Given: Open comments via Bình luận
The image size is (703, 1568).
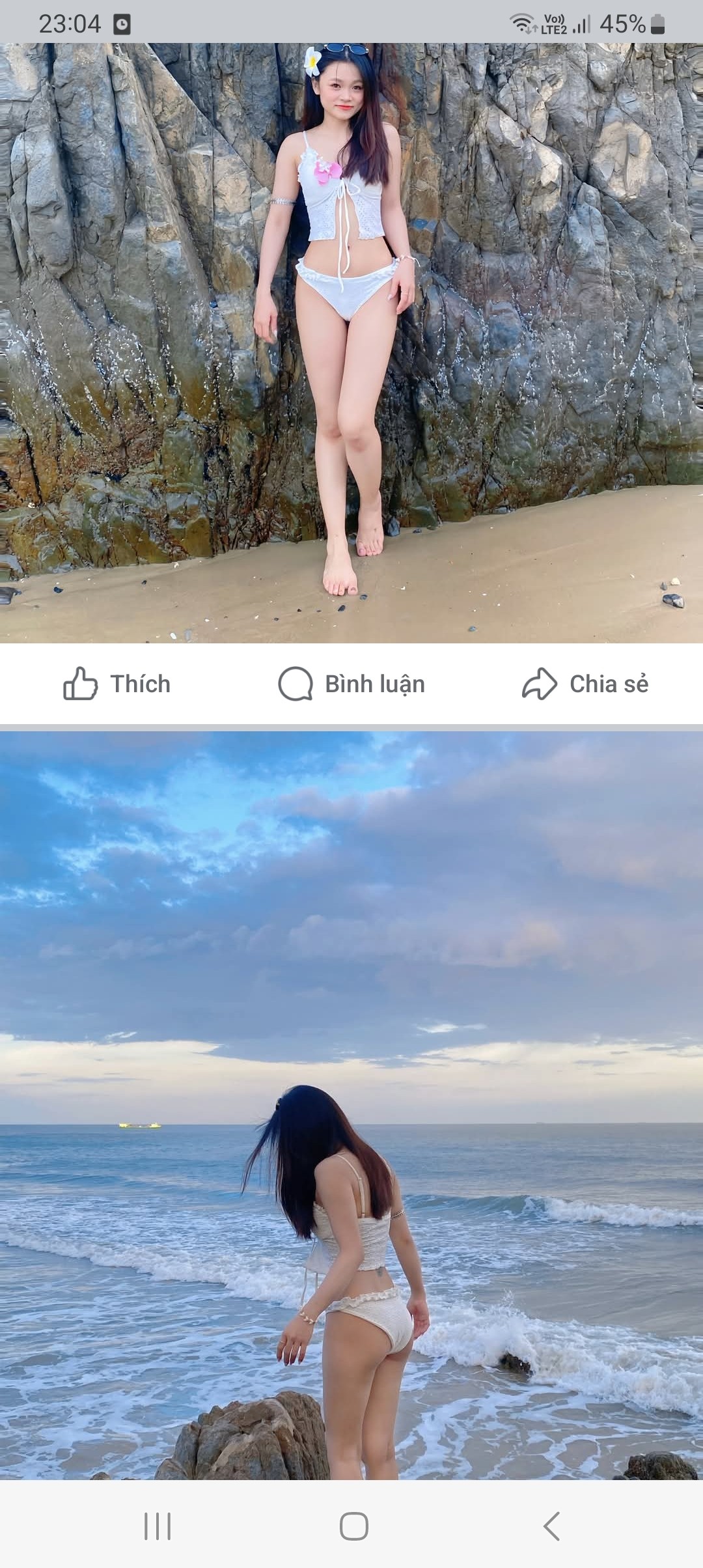Looking at the screenshot, I should tap(351, 684).
